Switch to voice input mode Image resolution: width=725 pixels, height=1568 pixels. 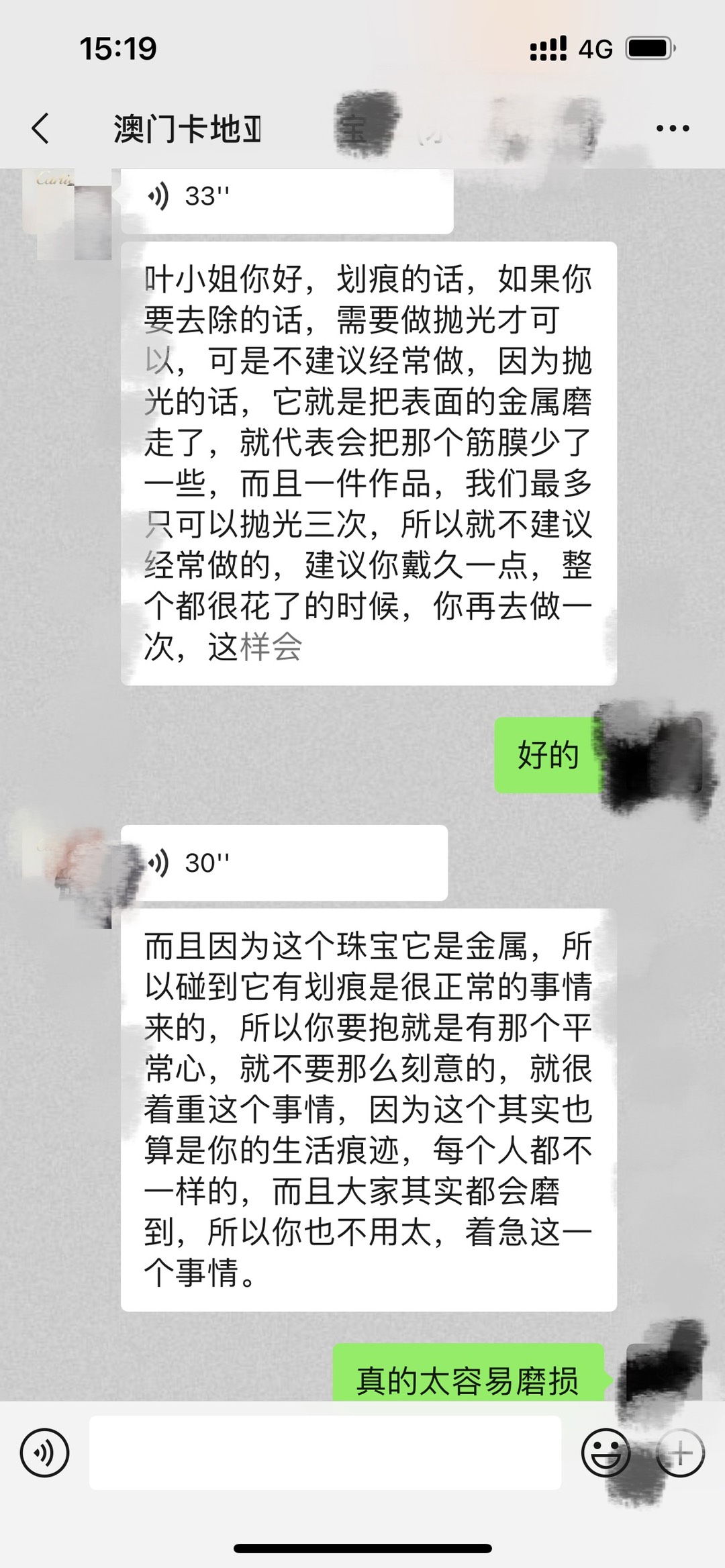[44, 1454]
